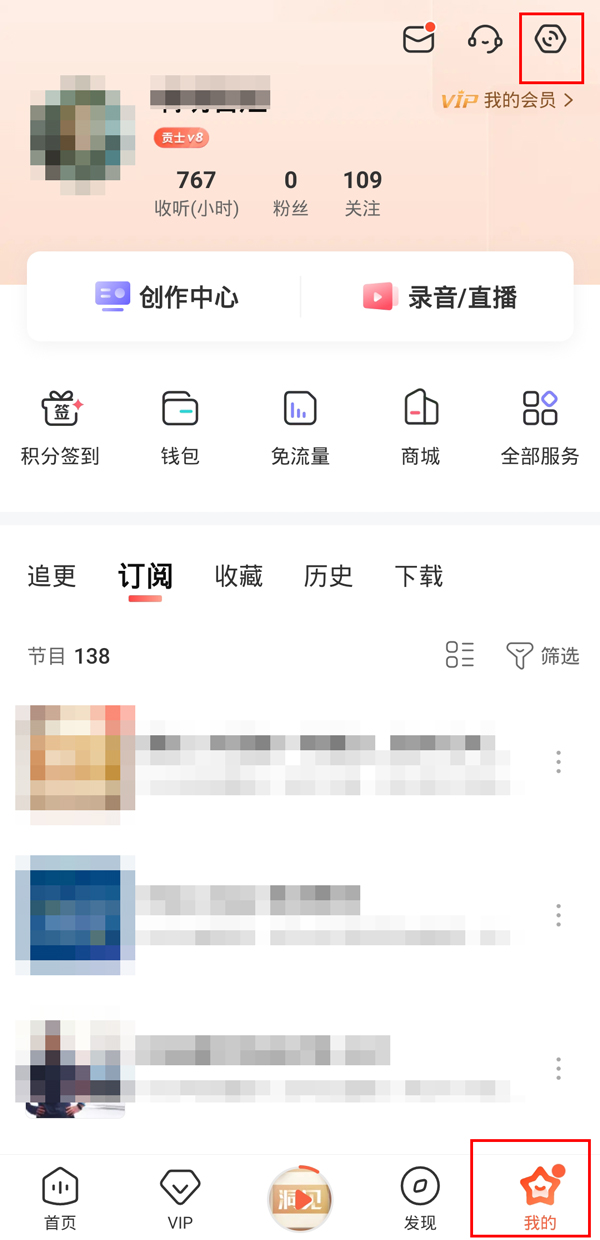Viewport: 600px width, 1240px height.
Task: Go to the 发现 tab
Action: tap(420, 1198)
